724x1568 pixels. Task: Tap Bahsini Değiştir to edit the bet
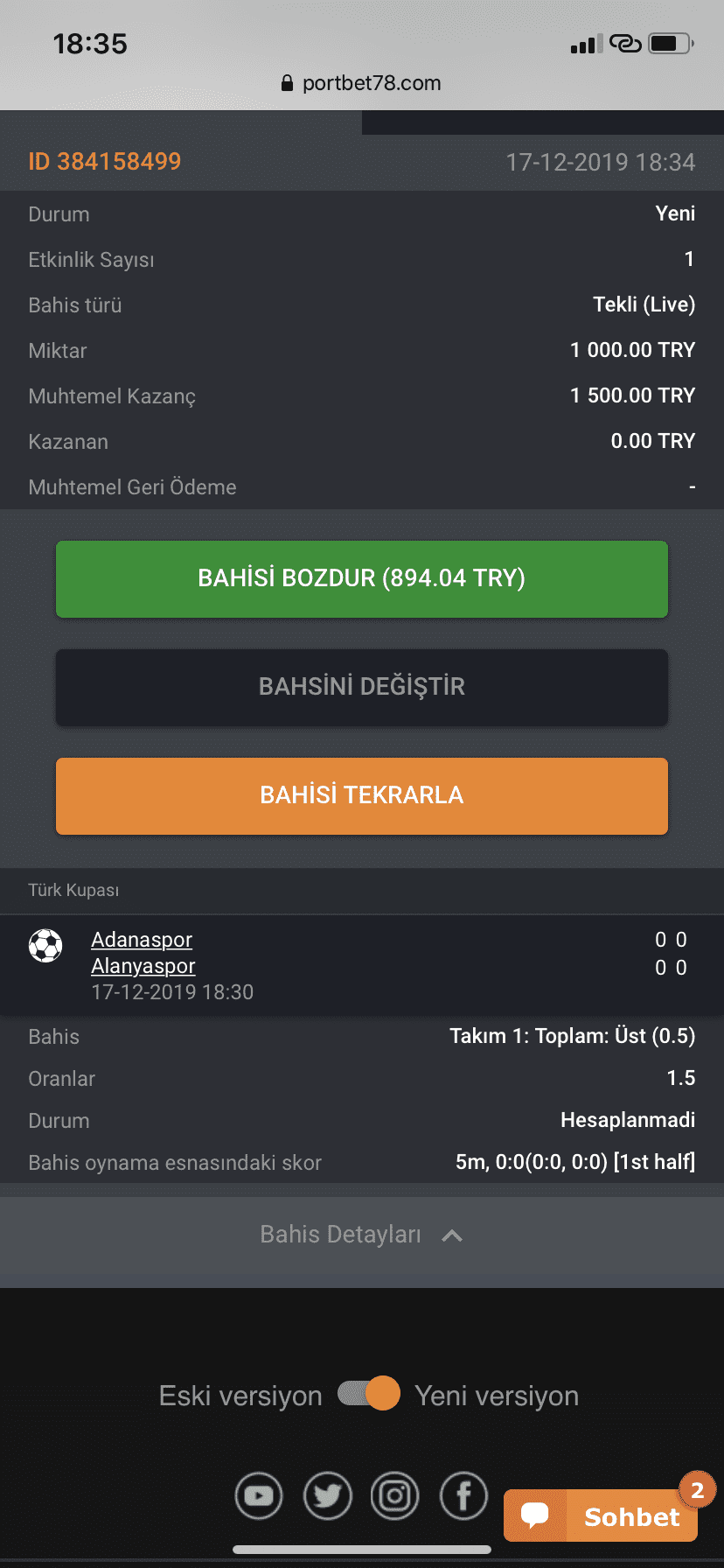coord(362,687)
